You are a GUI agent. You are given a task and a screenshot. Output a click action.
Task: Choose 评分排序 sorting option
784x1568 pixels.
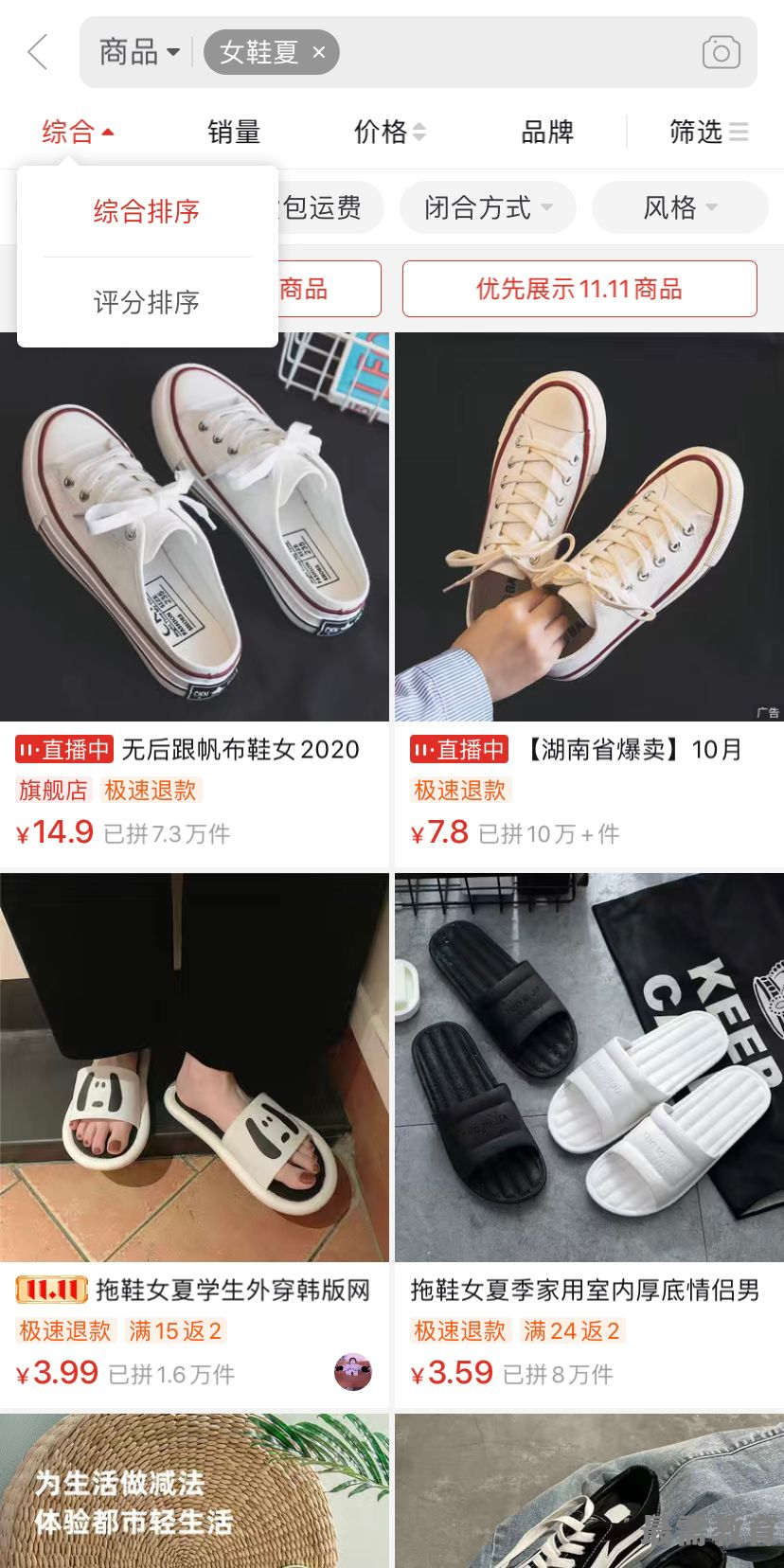click(x=147, y=302)
